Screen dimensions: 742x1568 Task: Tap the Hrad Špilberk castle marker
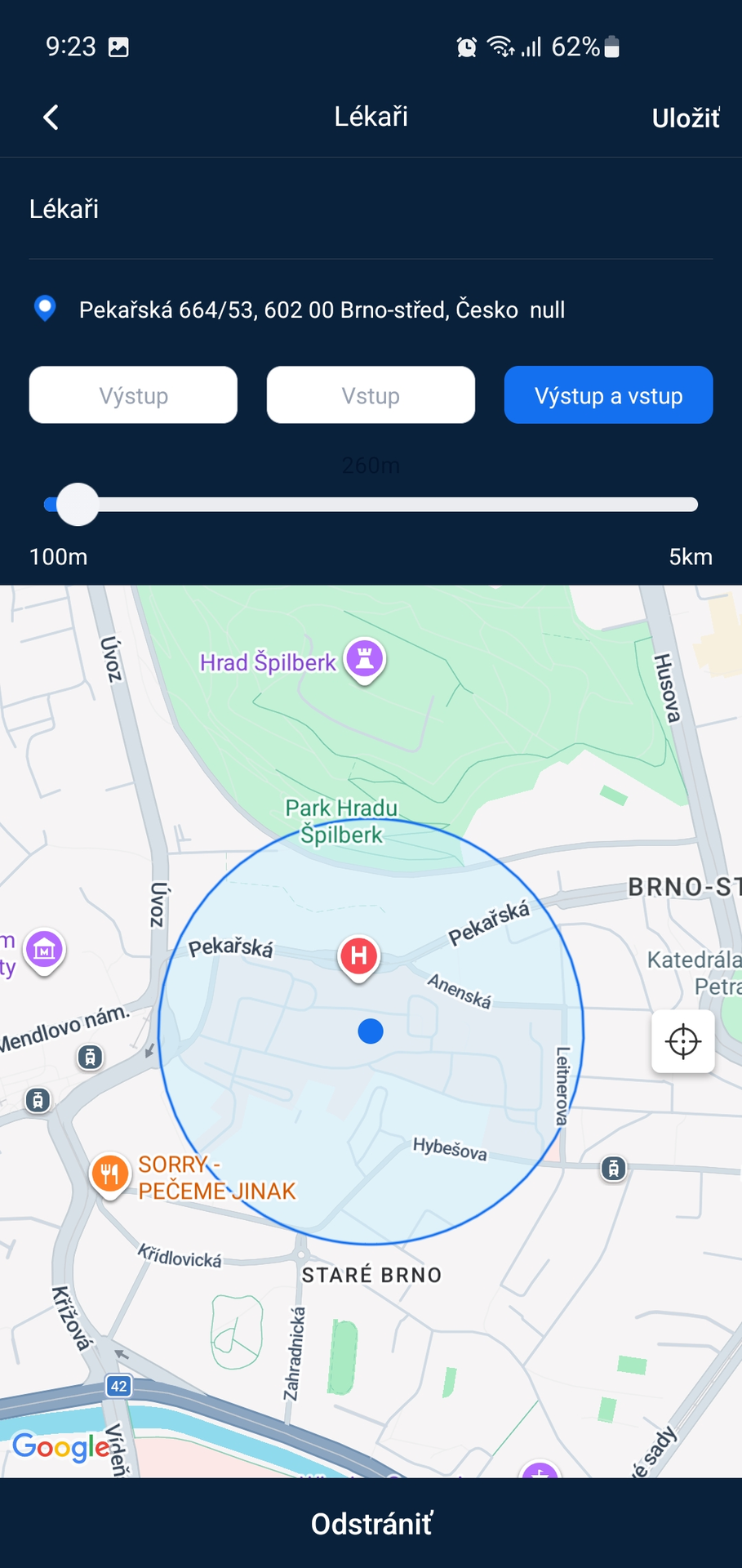coord(364,659)
